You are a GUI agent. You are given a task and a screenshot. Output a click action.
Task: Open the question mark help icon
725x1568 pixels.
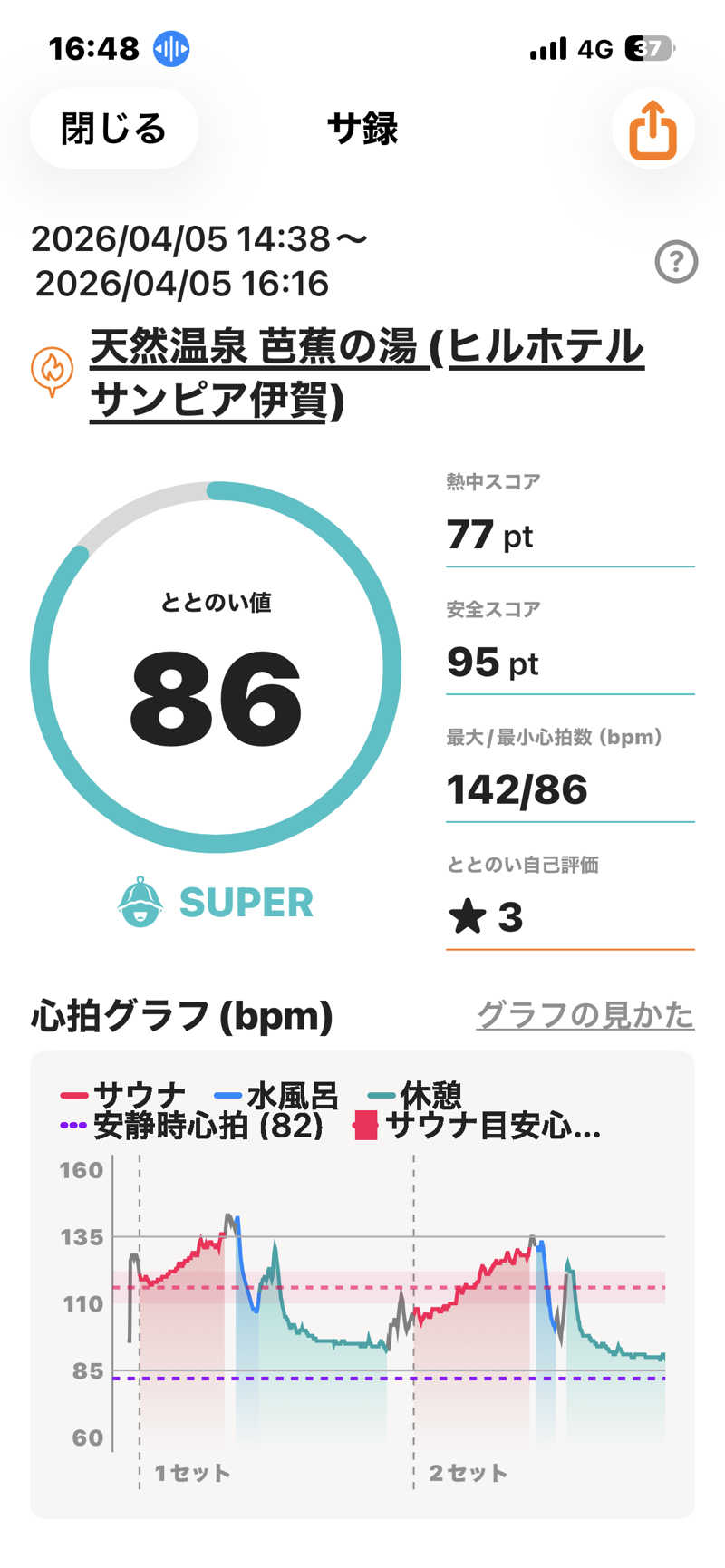click(676, 262)
